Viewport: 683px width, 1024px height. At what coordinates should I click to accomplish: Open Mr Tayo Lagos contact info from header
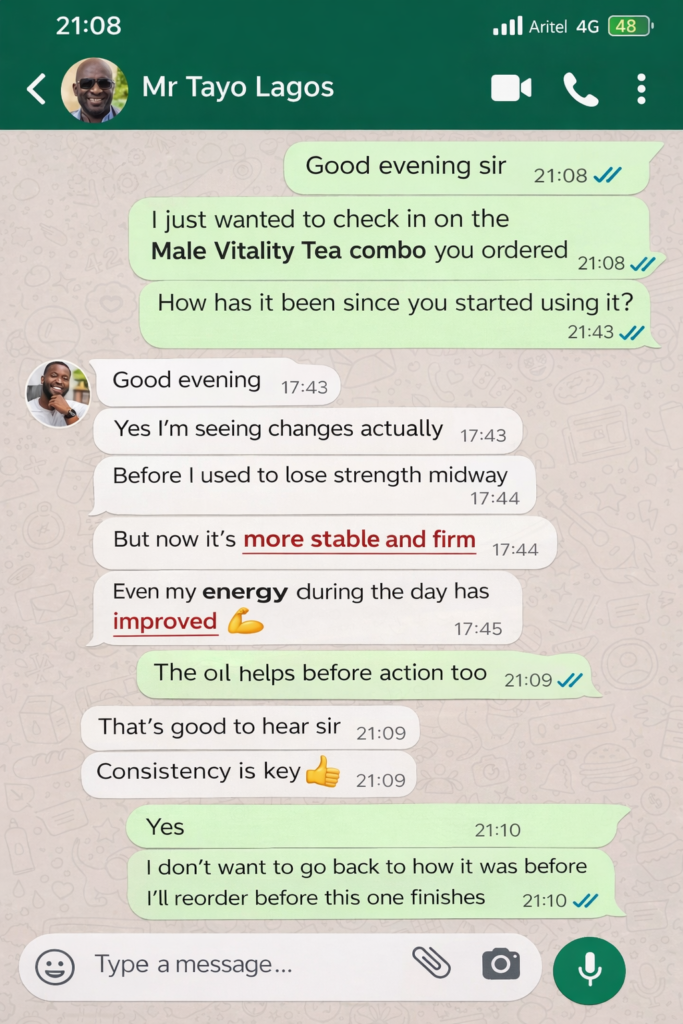tap(238, 88)
